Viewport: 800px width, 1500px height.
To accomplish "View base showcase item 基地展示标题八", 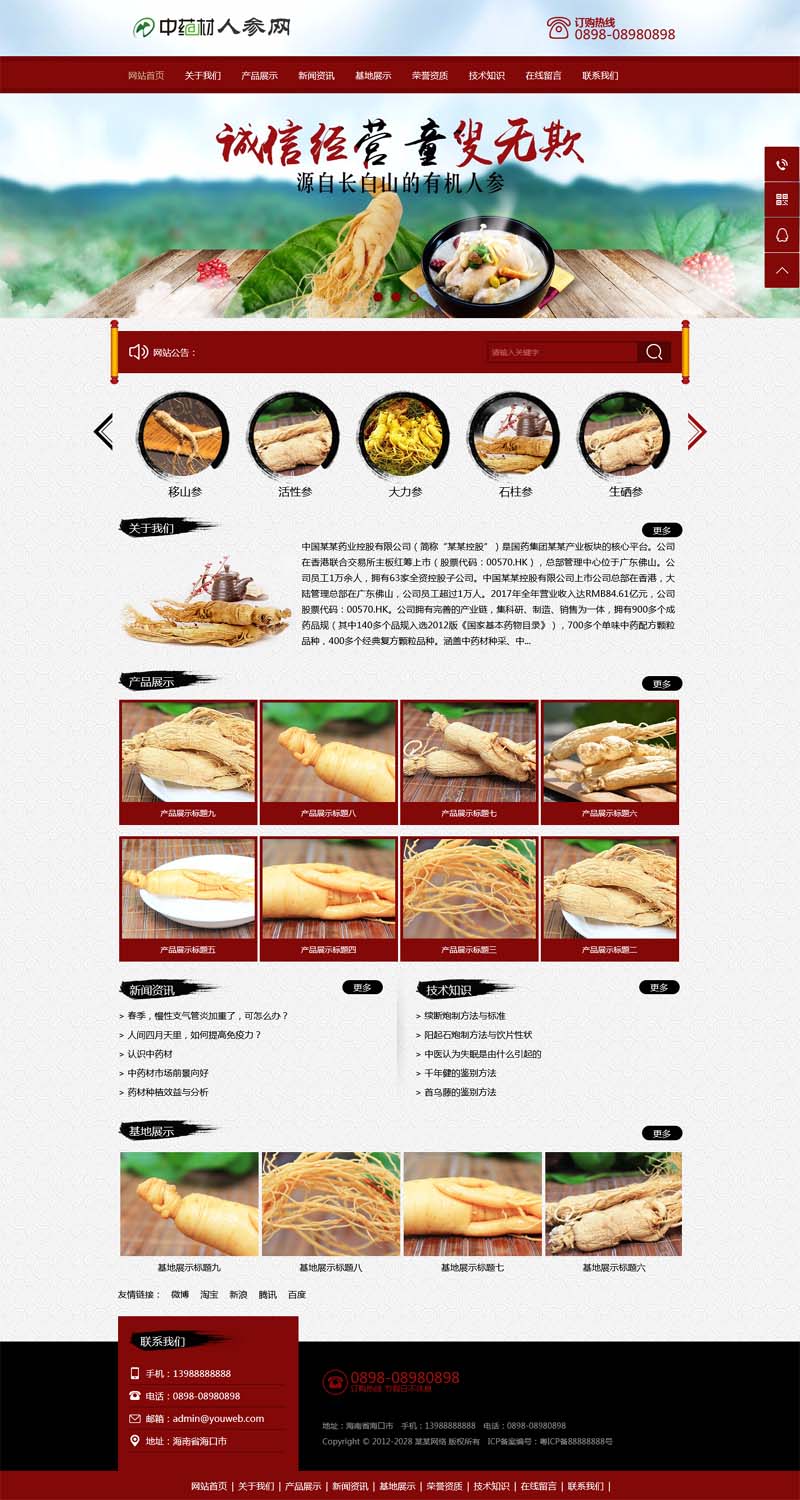I will point(331,1213).
